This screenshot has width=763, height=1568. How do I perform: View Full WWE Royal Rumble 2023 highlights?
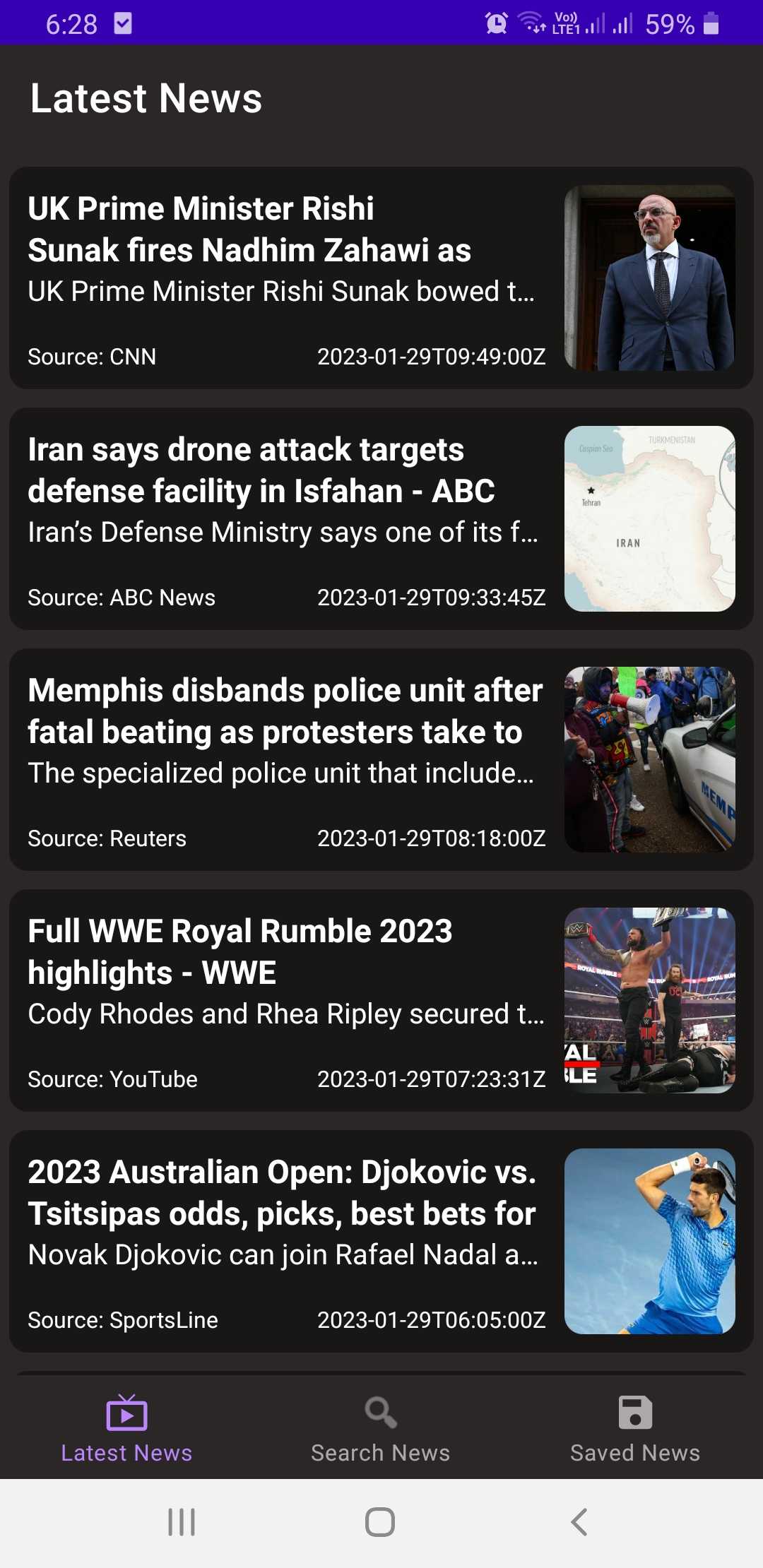[x=283, y=972]
